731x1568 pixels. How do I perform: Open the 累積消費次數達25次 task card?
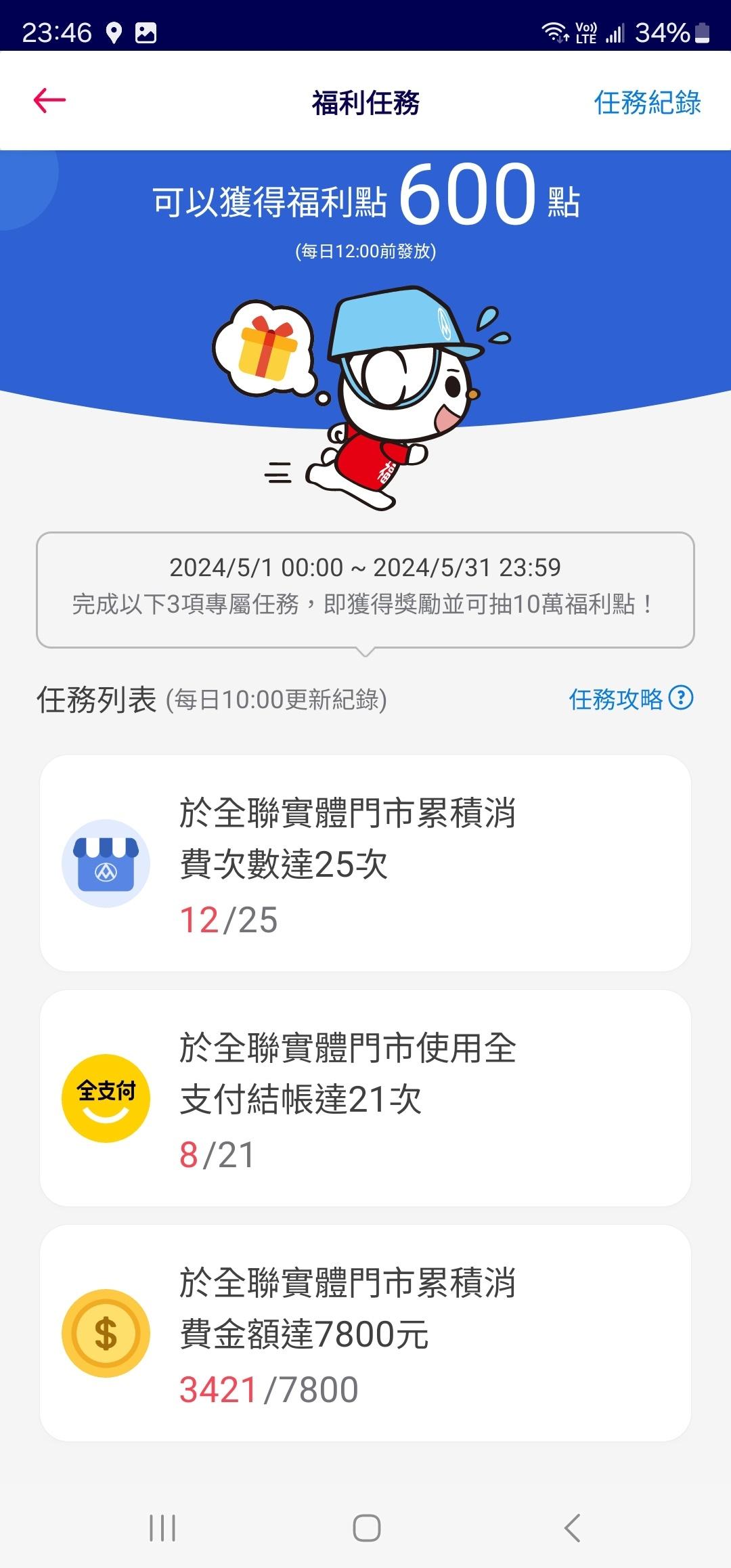365,863
